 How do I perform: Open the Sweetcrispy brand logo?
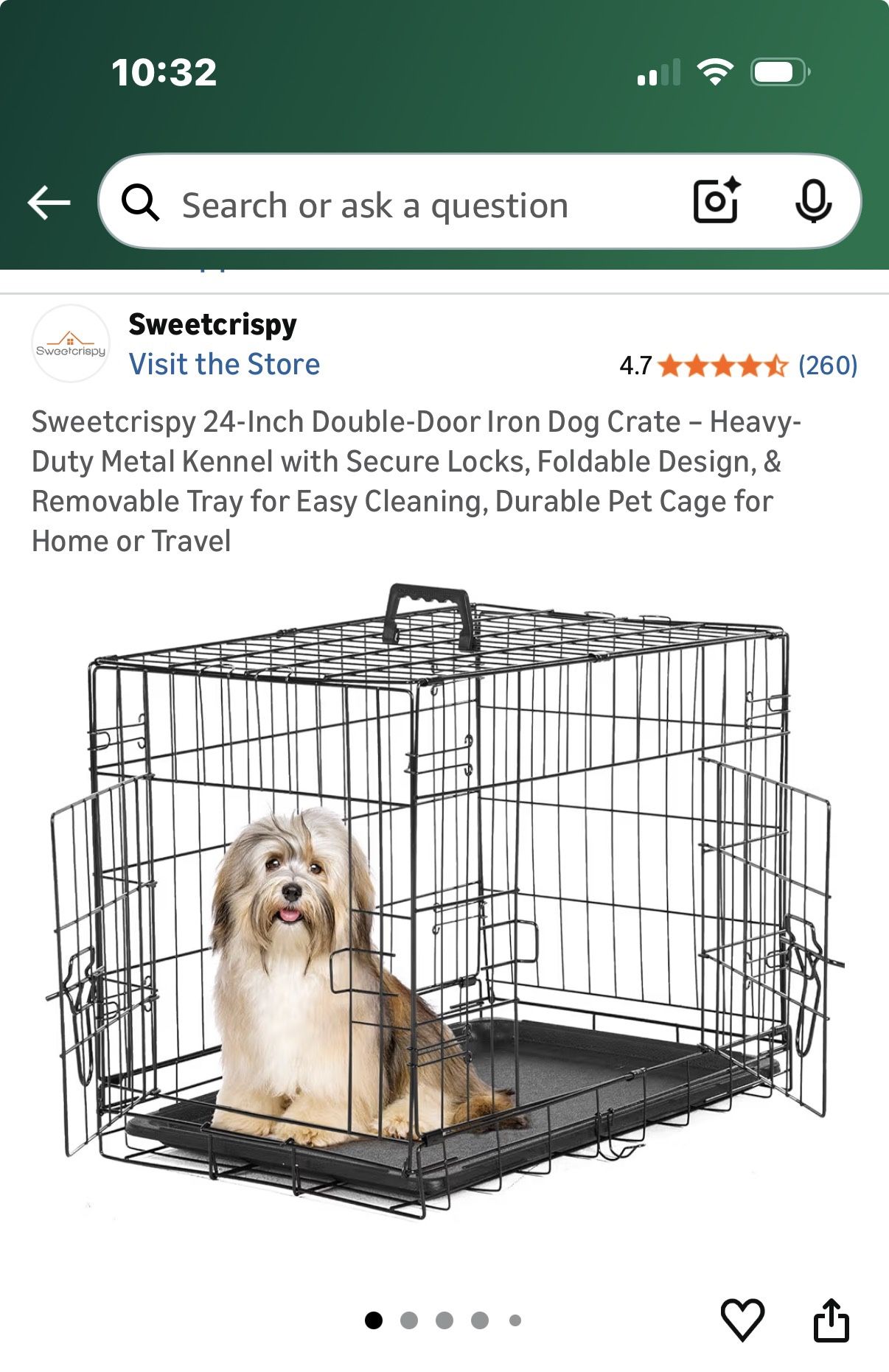pos(71,343)
